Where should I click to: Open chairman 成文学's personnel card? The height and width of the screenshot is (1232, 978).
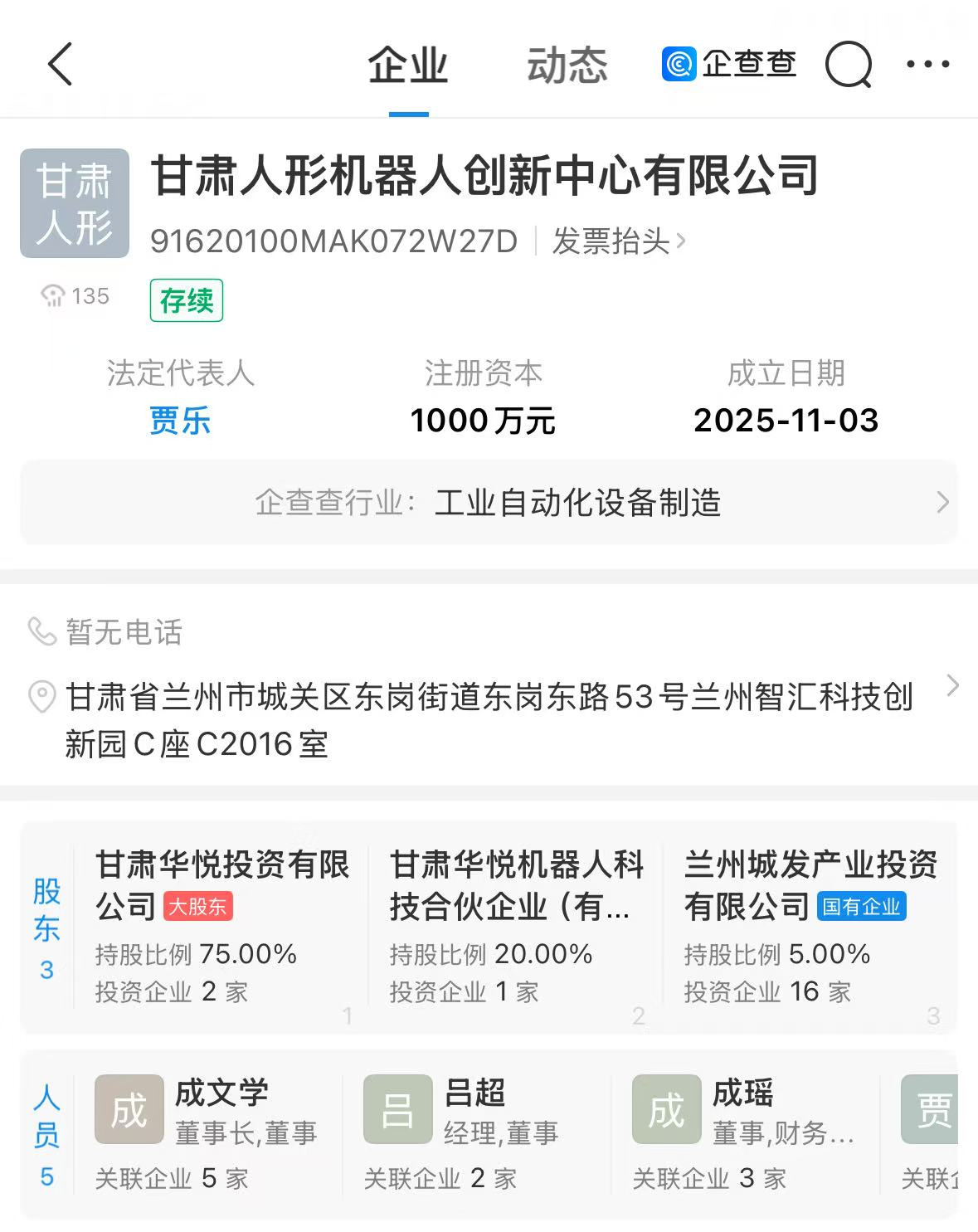[x=207, y=1132]
